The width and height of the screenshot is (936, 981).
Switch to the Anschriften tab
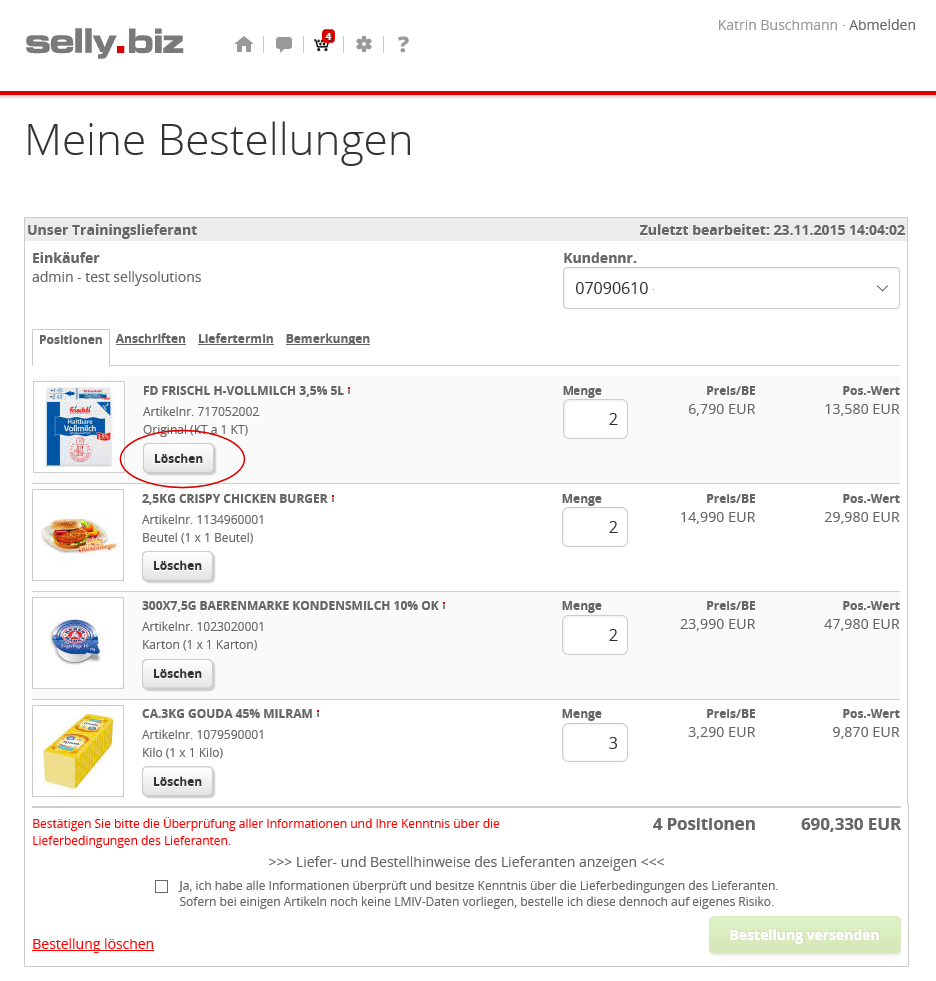pos(151,339)
